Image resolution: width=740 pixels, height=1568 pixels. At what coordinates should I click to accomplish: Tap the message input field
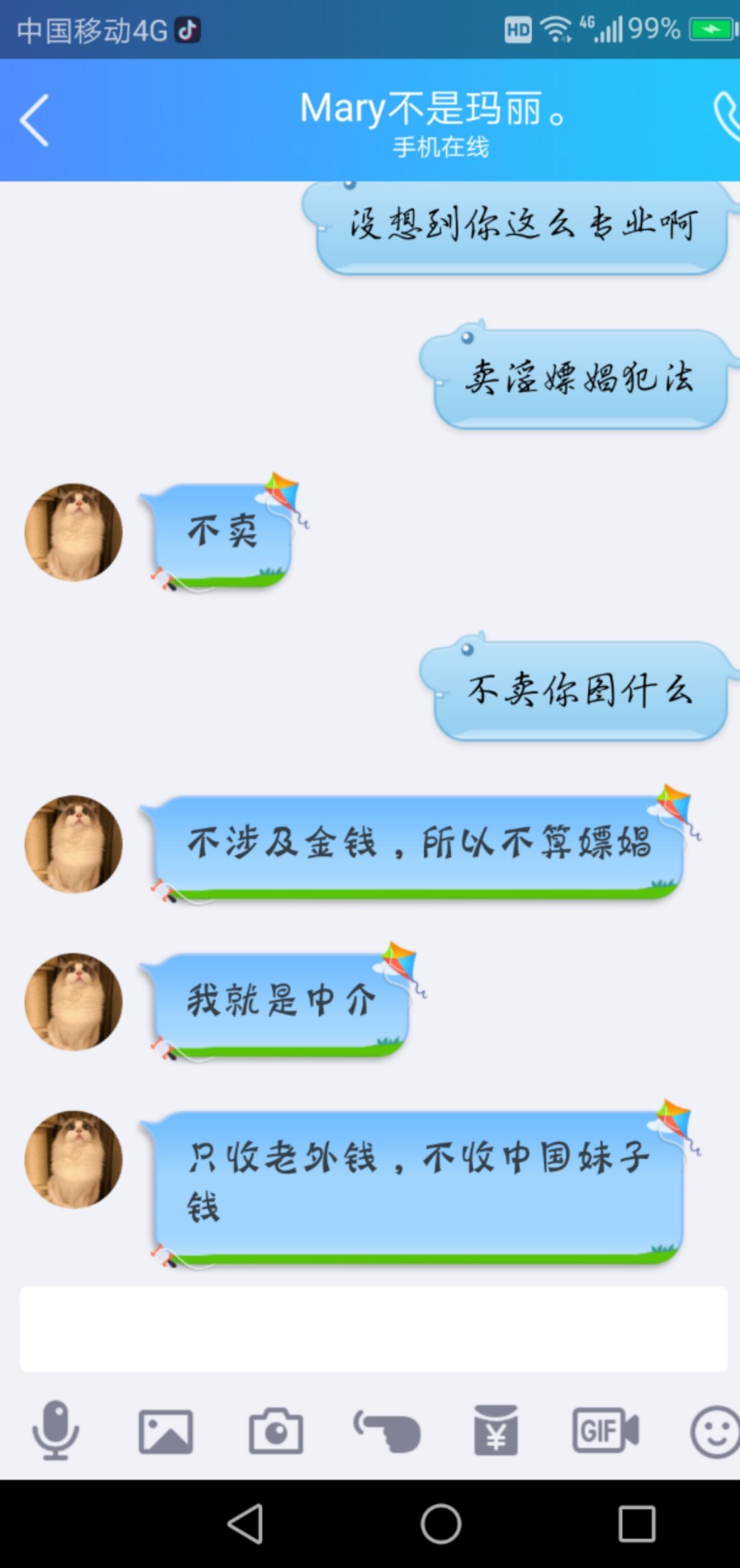point(373,1329)
